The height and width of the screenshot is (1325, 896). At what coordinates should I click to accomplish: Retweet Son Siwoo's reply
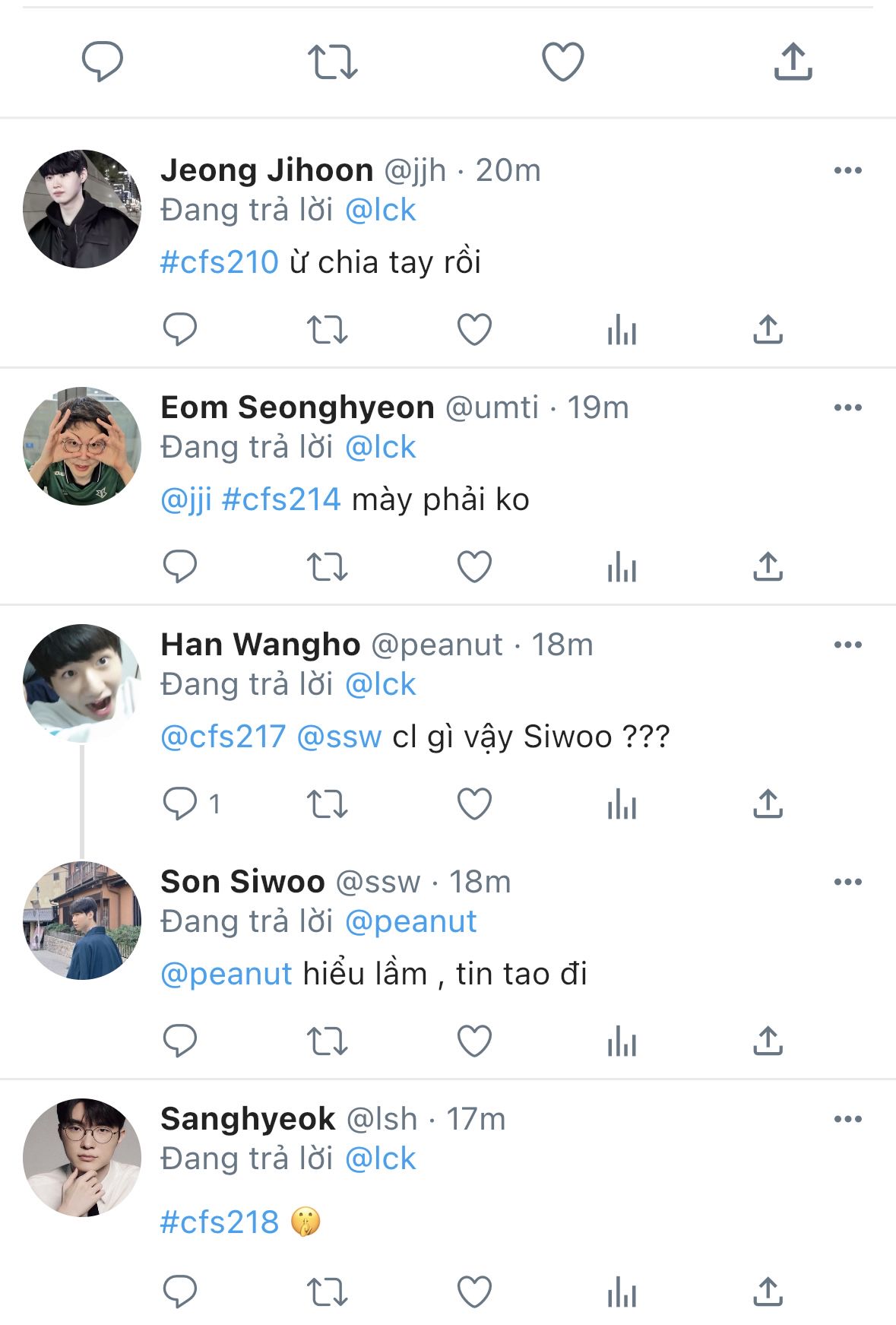coord(327,1041)
